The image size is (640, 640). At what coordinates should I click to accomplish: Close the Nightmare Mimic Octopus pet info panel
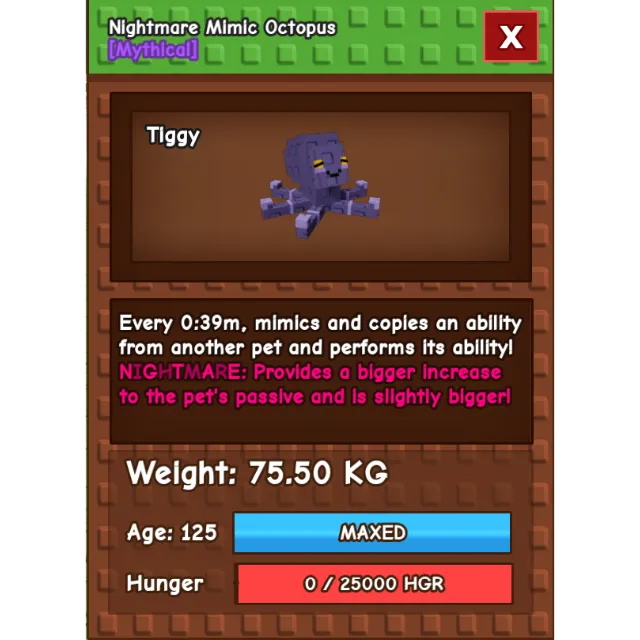pyautogui.click(x=511, y=37)
